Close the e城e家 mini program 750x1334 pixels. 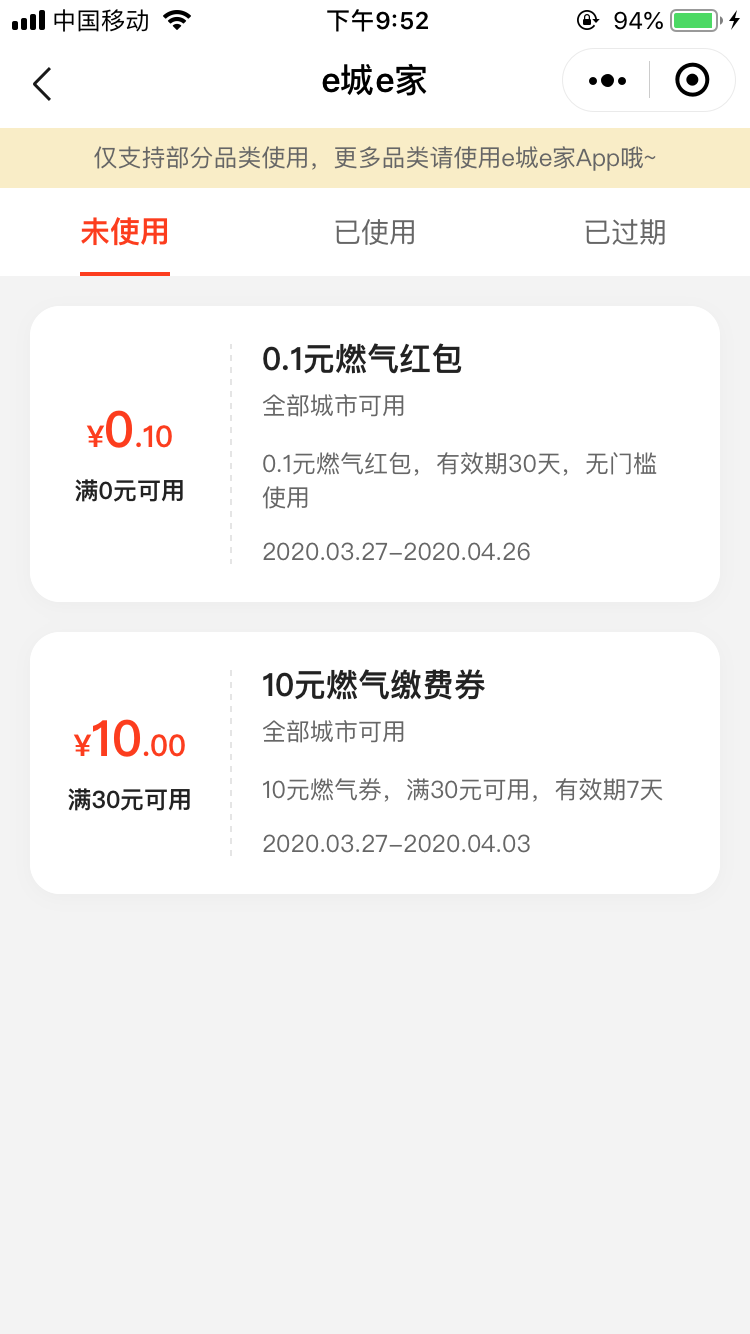coord(691,81)
